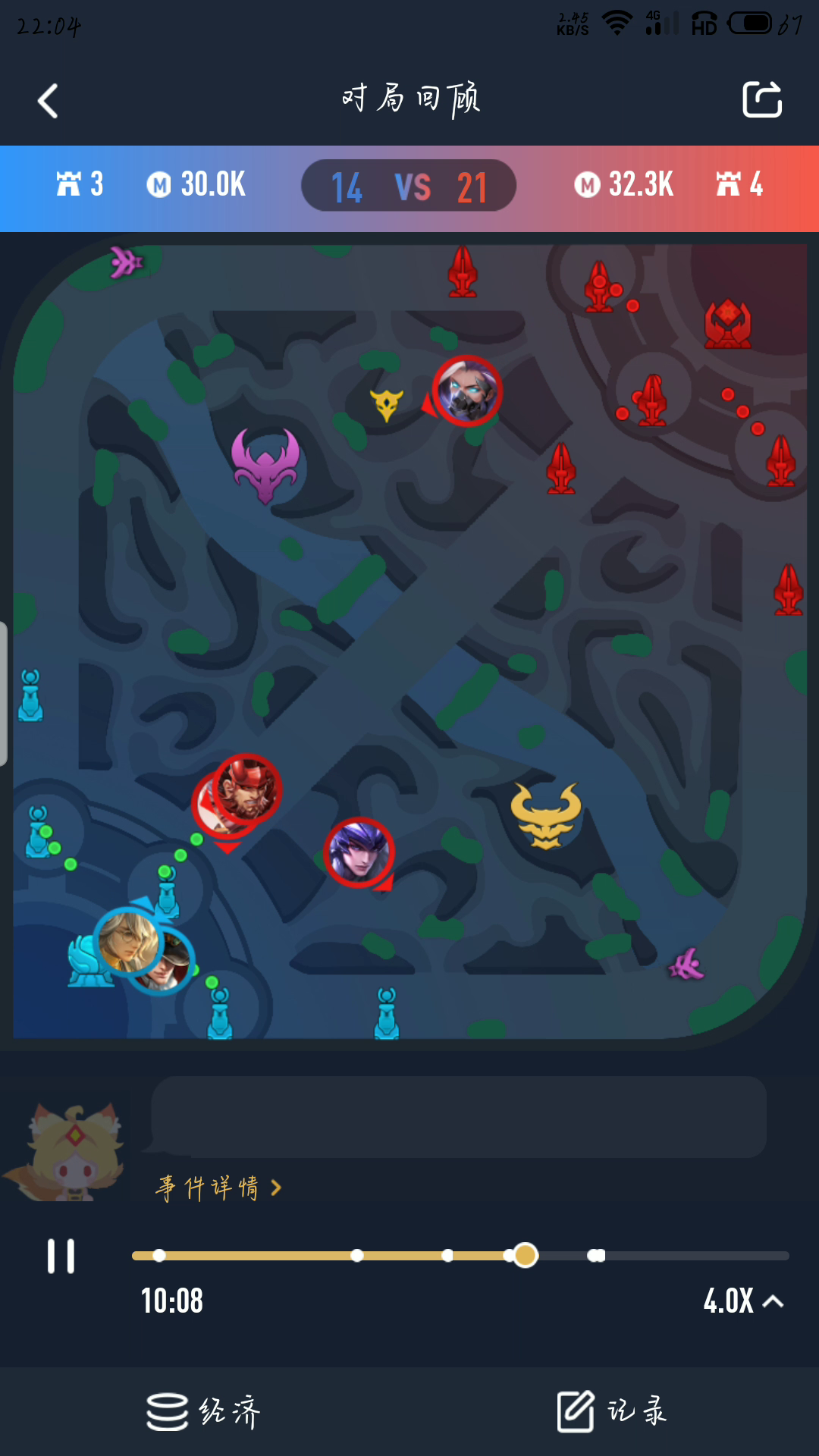Jump to the first timeline event marker
The image size is (819, 1456).
click(x=158, y=1256)
